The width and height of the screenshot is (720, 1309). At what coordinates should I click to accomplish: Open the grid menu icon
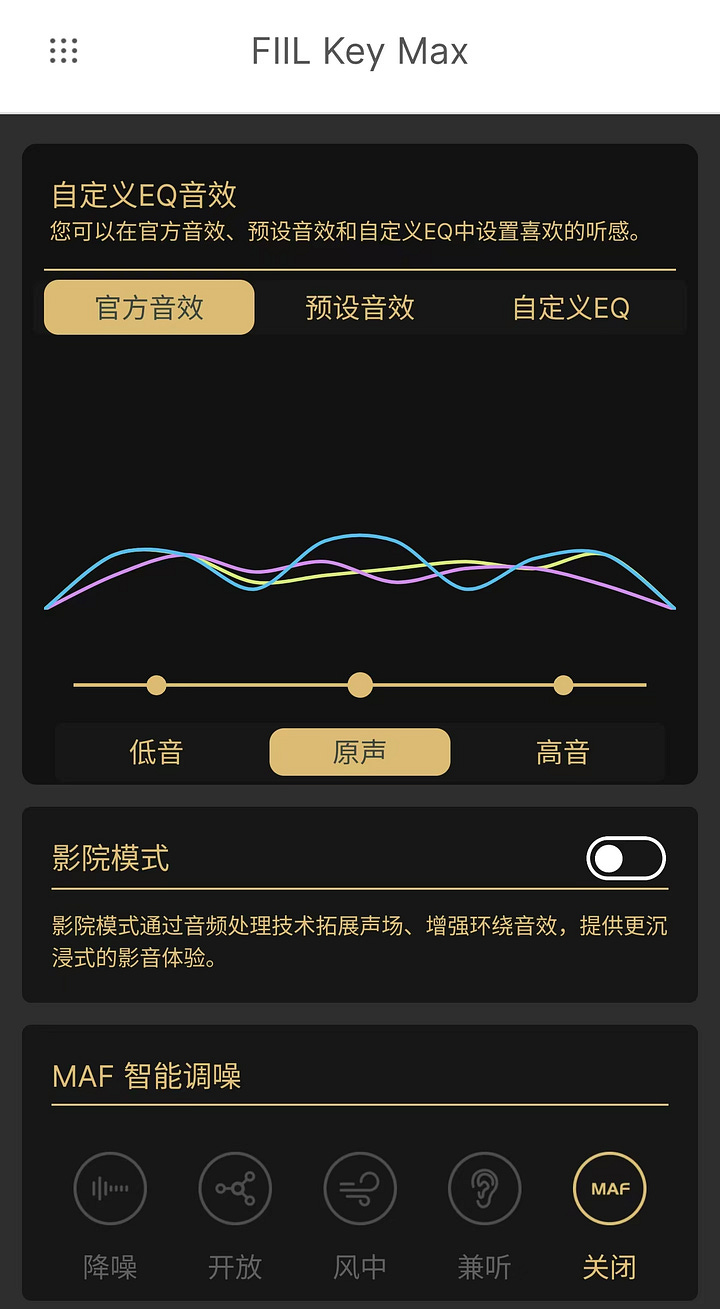63,51
